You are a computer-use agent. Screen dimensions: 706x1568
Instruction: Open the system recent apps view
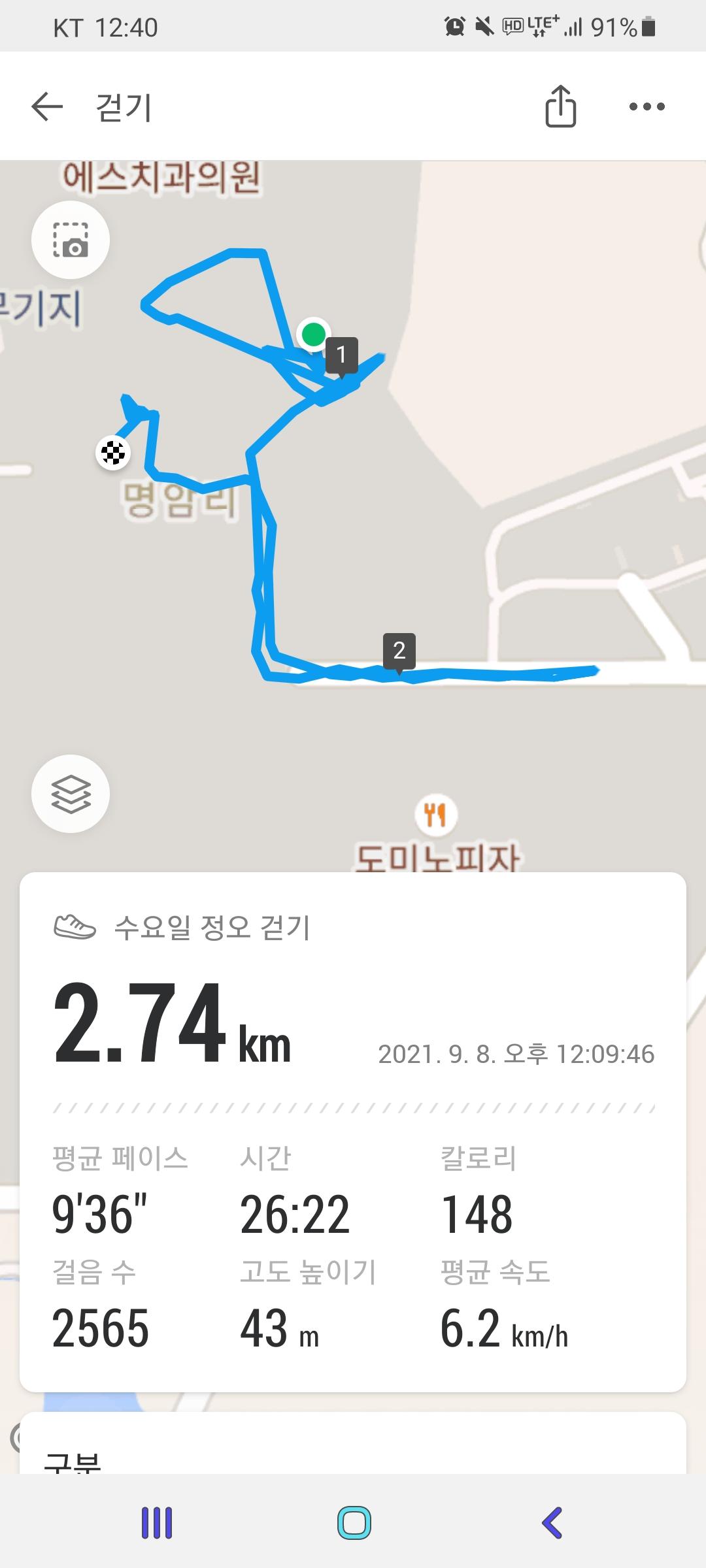tap(157, 1522)
